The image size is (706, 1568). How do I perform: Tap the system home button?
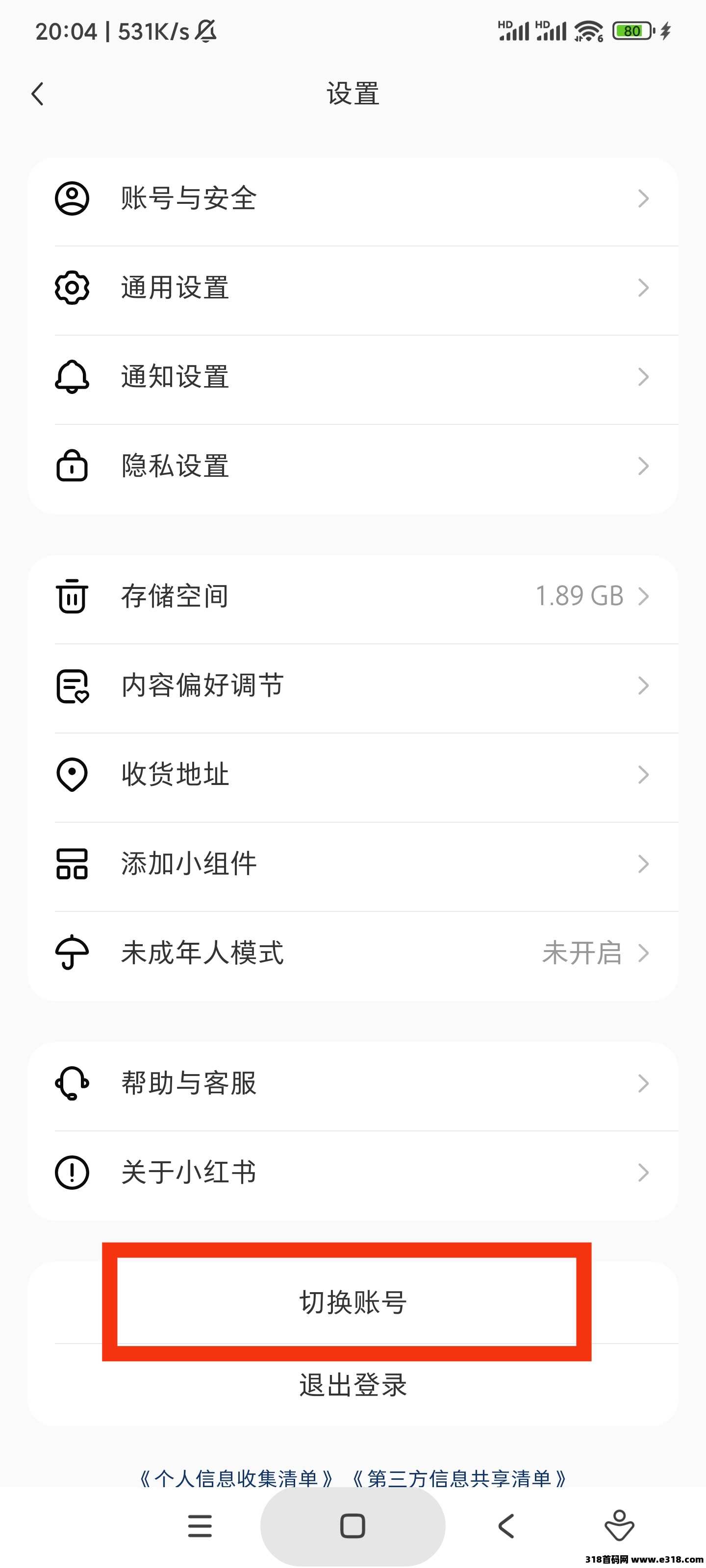coord(353,1525)
